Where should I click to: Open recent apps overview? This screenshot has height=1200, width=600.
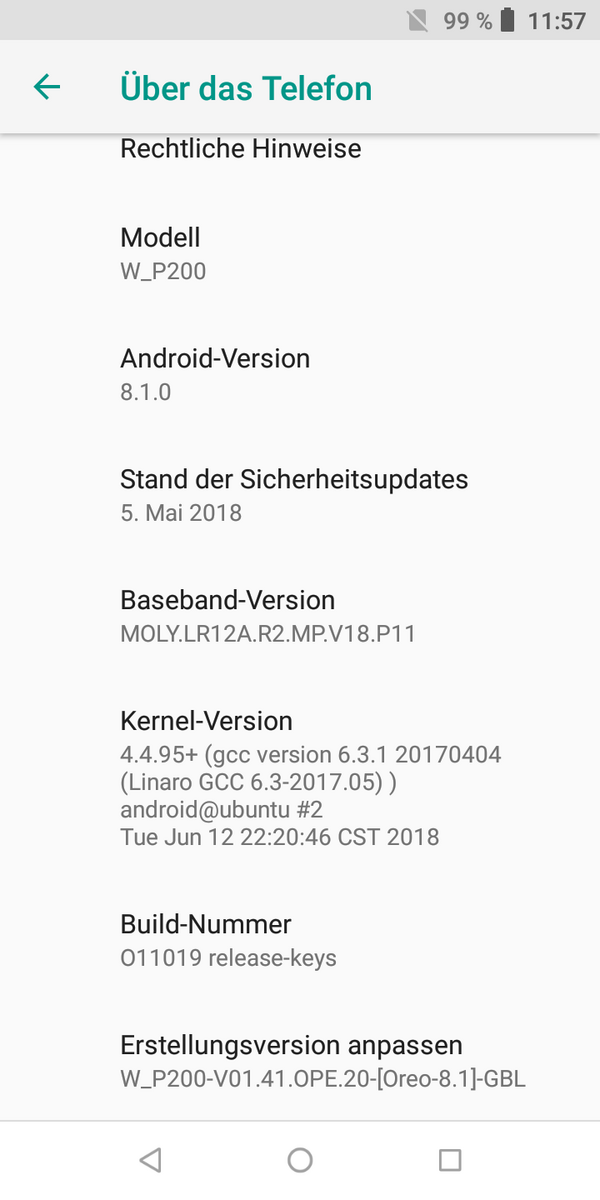450,1160
